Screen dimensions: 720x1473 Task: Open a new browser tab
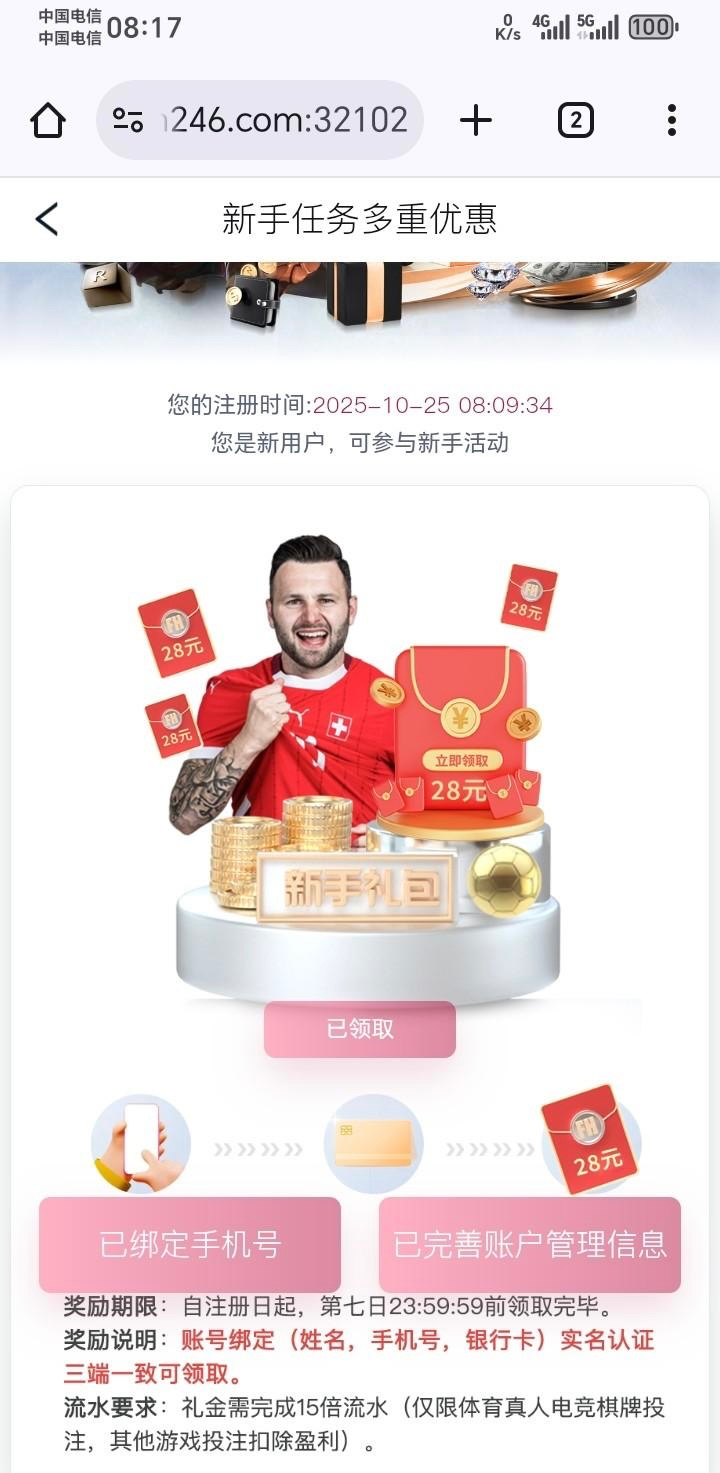(x=476, y=121)
